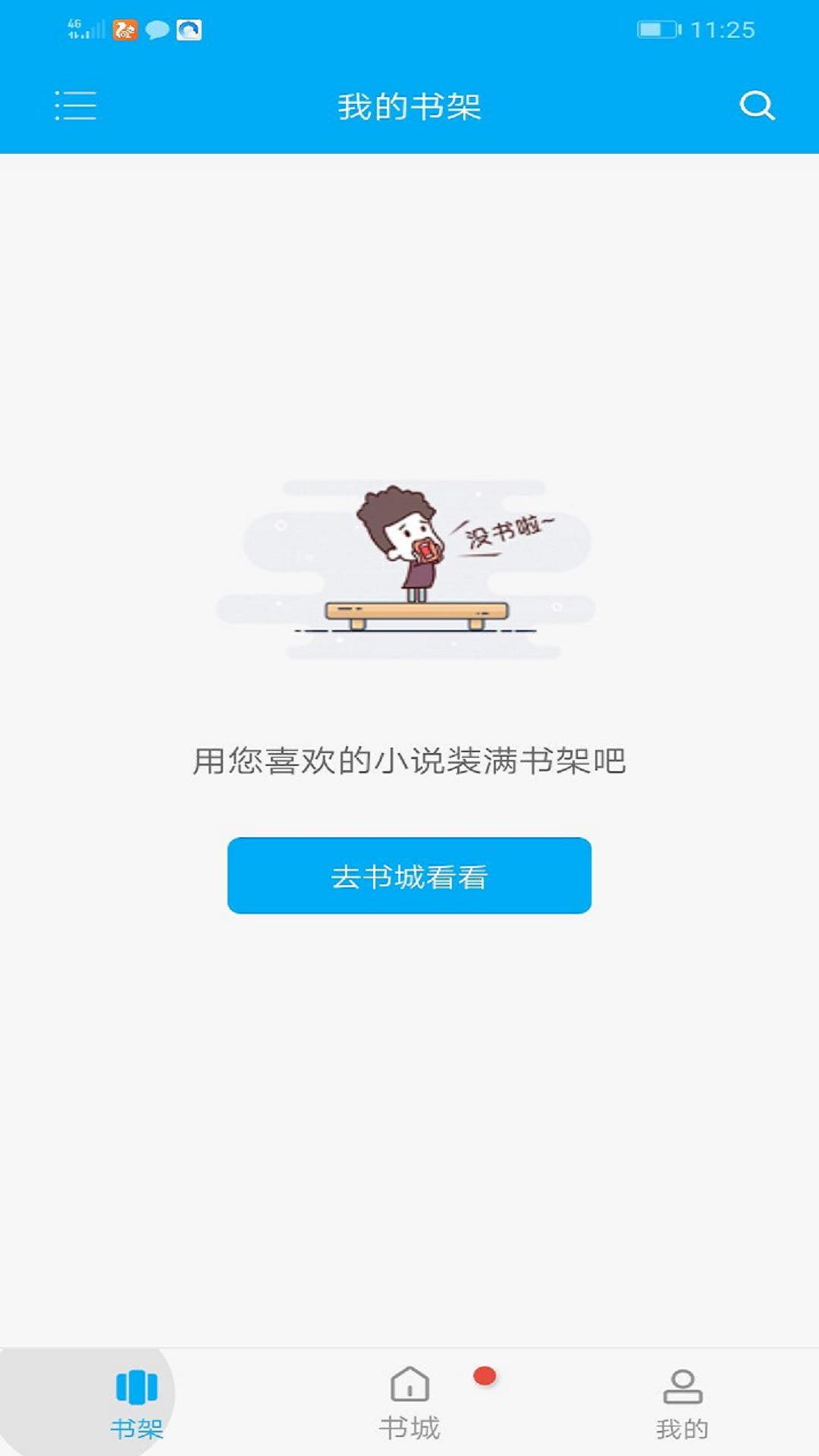Switch to the 书城 tab

click(409, 1403)
